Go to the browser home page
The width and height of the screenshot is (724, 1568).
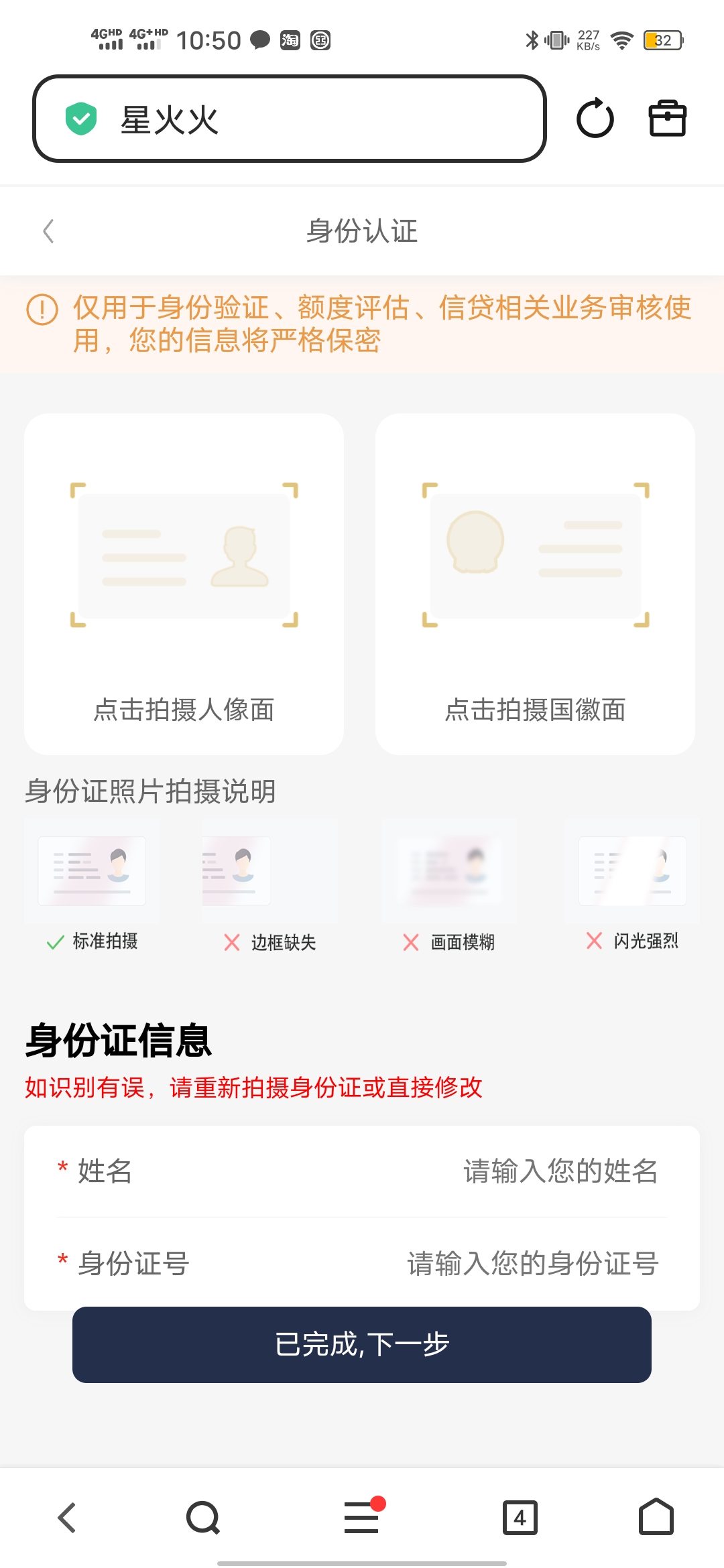coord(656,1518)
